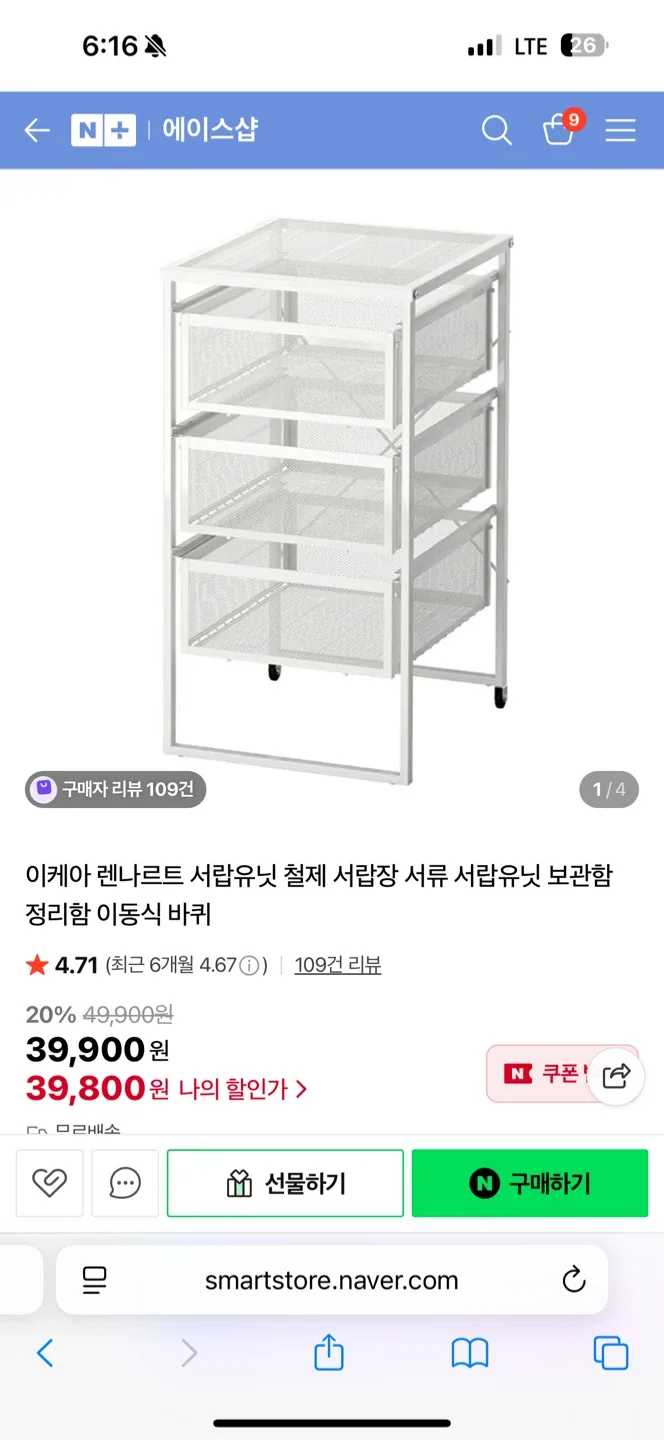Screen dimensions: 664x1440
Task: Open the hamburger menu
Action: [620, 130]
